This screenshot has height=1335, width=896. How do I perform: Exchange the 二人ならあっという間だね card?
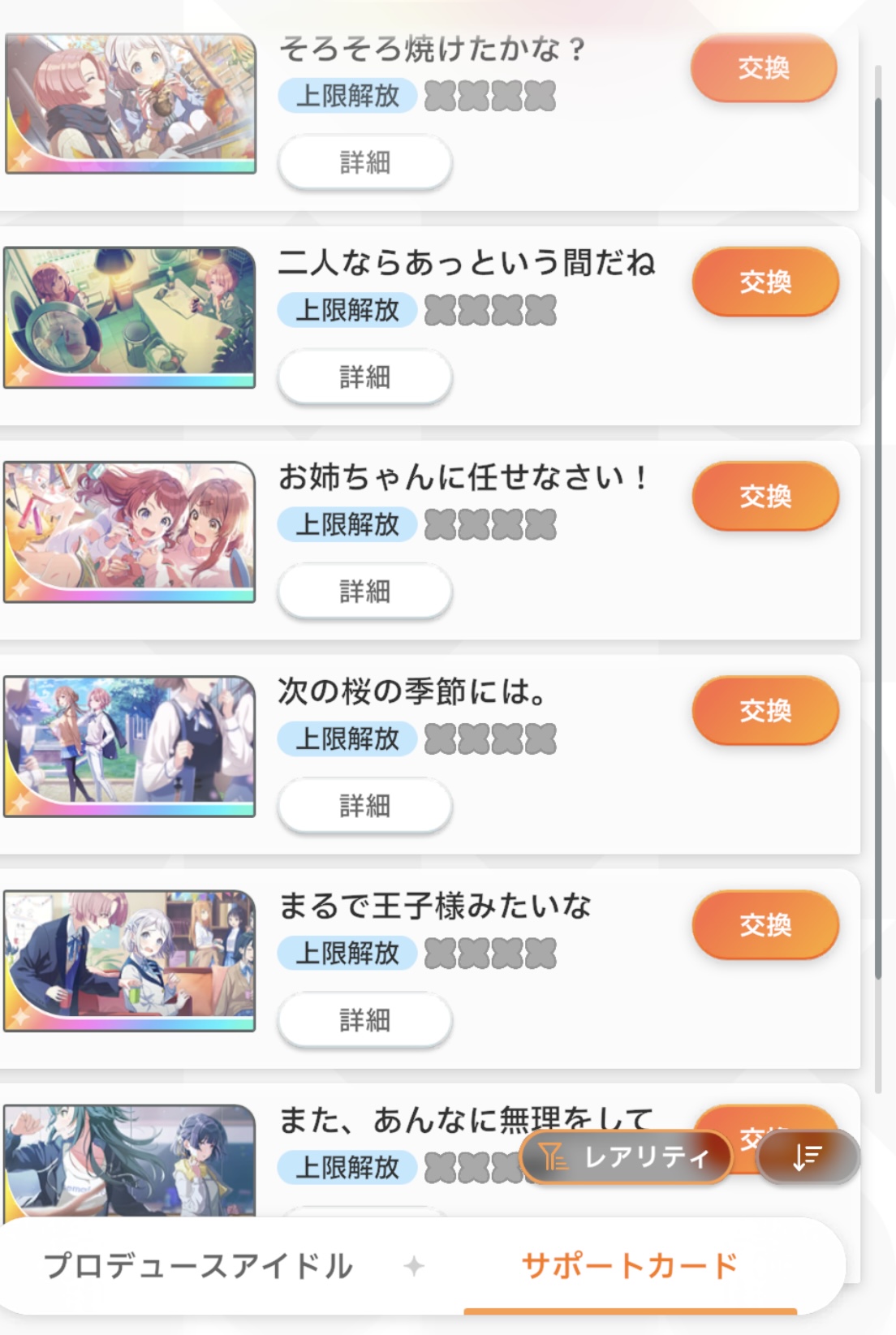point(765,282)
